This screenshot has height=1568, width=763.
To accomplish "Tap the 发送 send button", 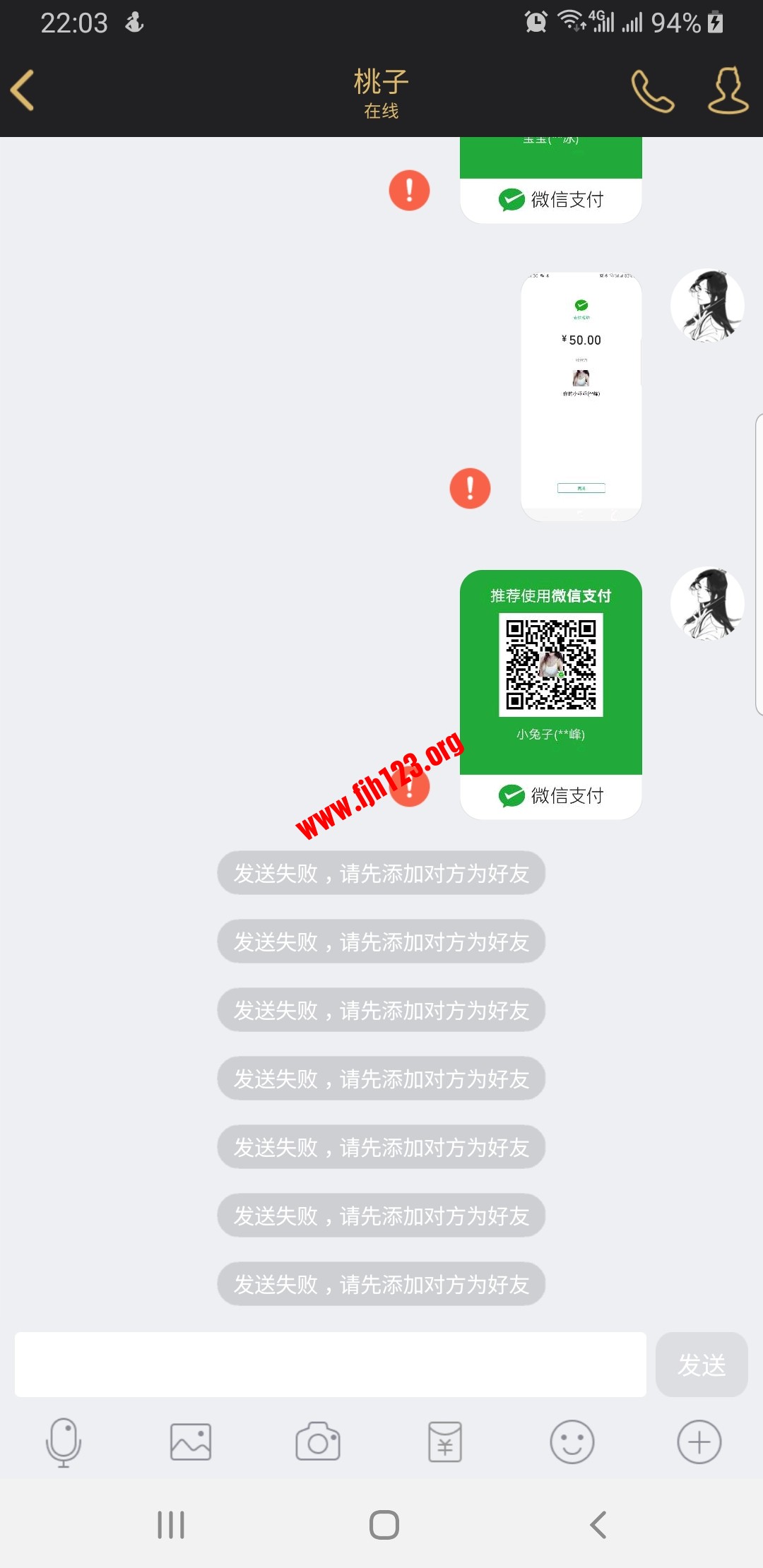I will coord(701,1365).
